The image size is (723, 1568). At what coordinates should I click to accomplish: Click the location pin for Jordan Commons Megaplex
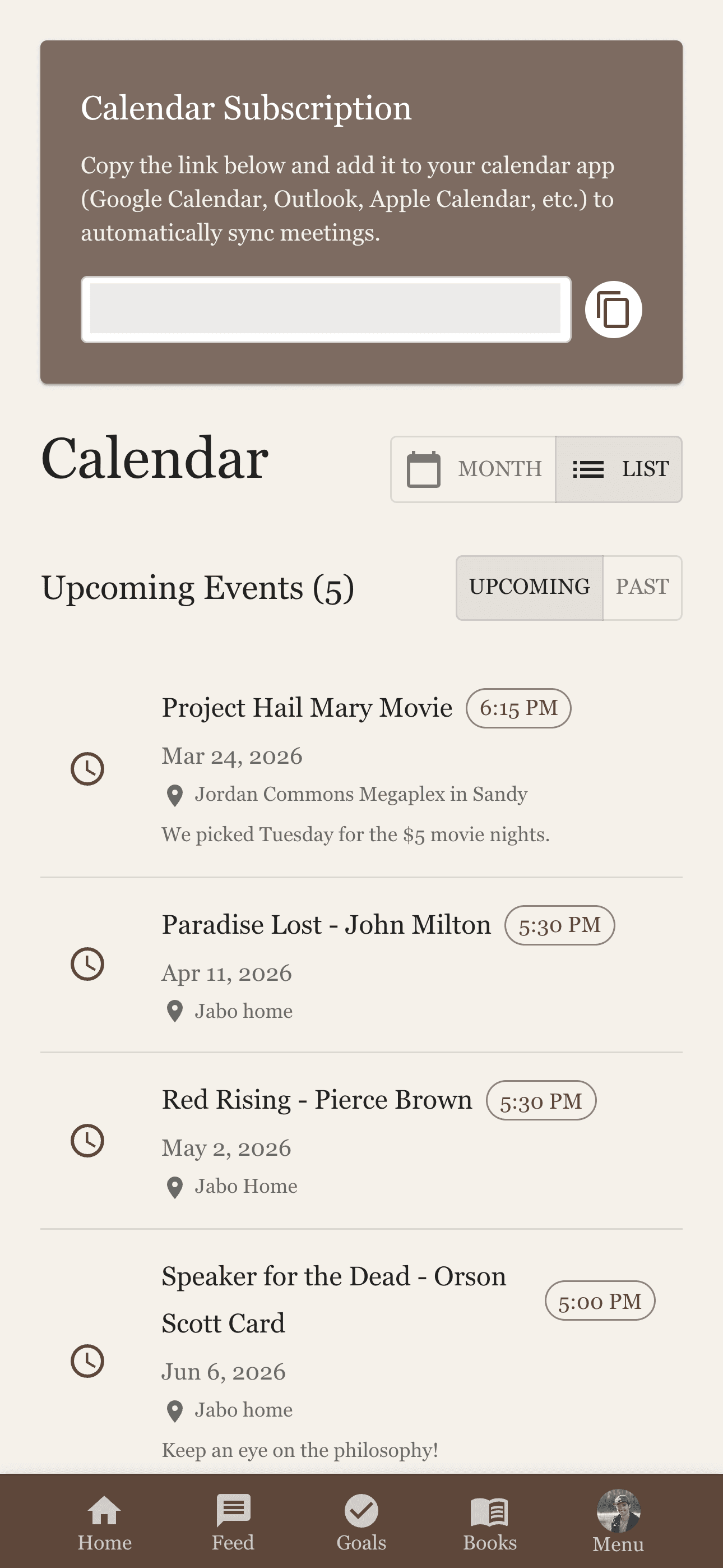[175, 795]
